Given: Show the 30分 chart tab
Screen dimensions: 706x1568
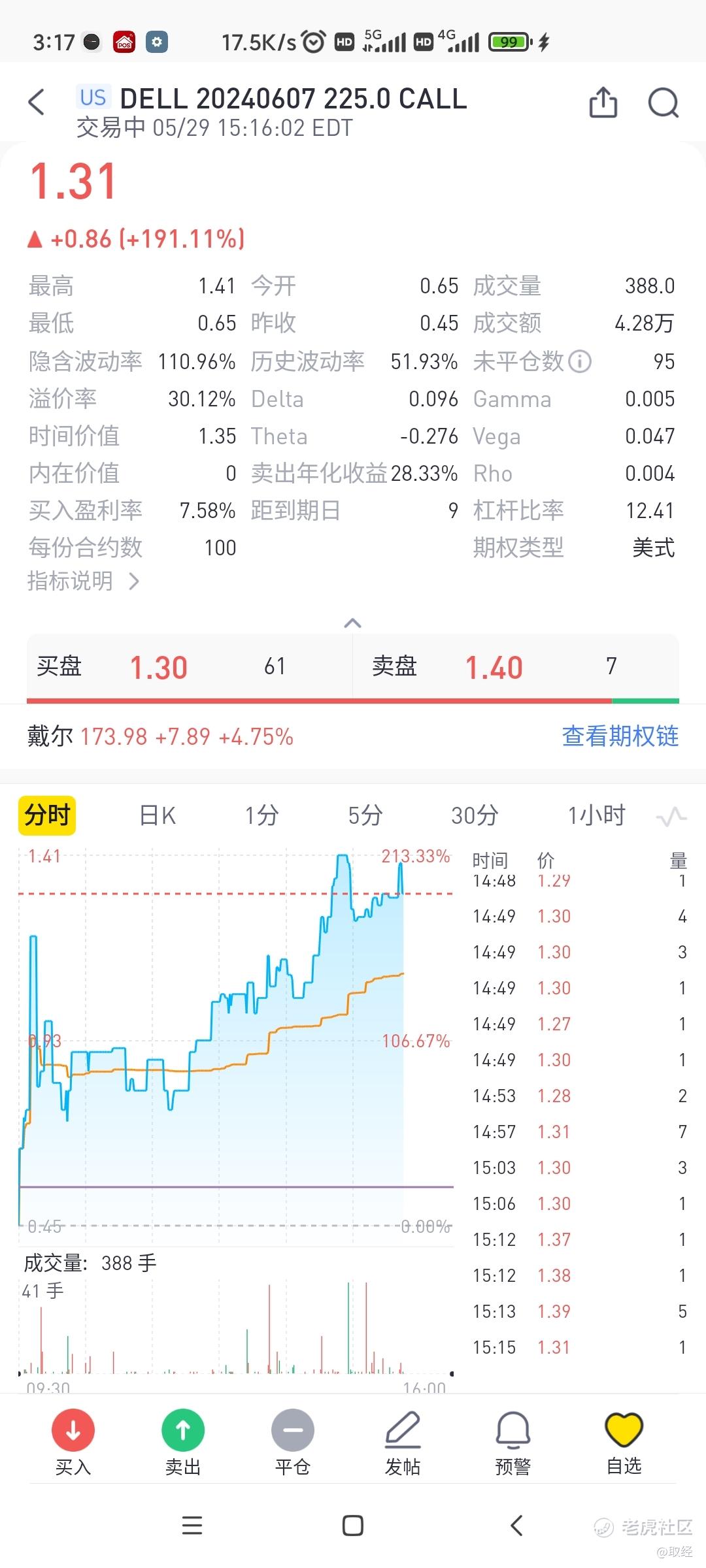Looking at the screenshot, I should pos(475,815).
